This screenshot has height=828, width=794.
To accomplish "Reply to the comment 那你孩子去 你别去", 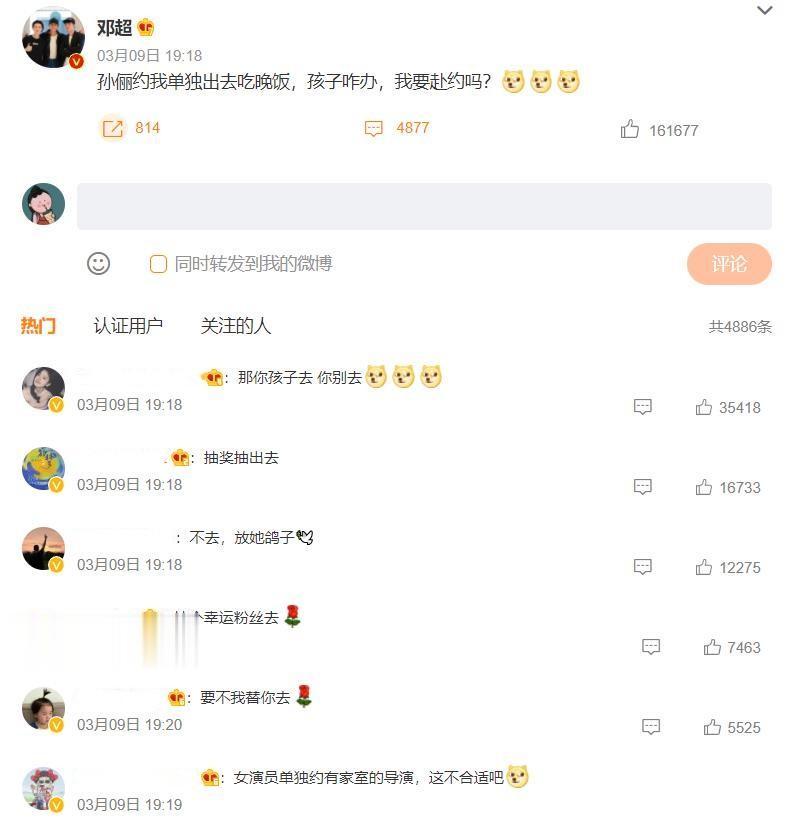I will pyautogui.click(x=643, y=407).
